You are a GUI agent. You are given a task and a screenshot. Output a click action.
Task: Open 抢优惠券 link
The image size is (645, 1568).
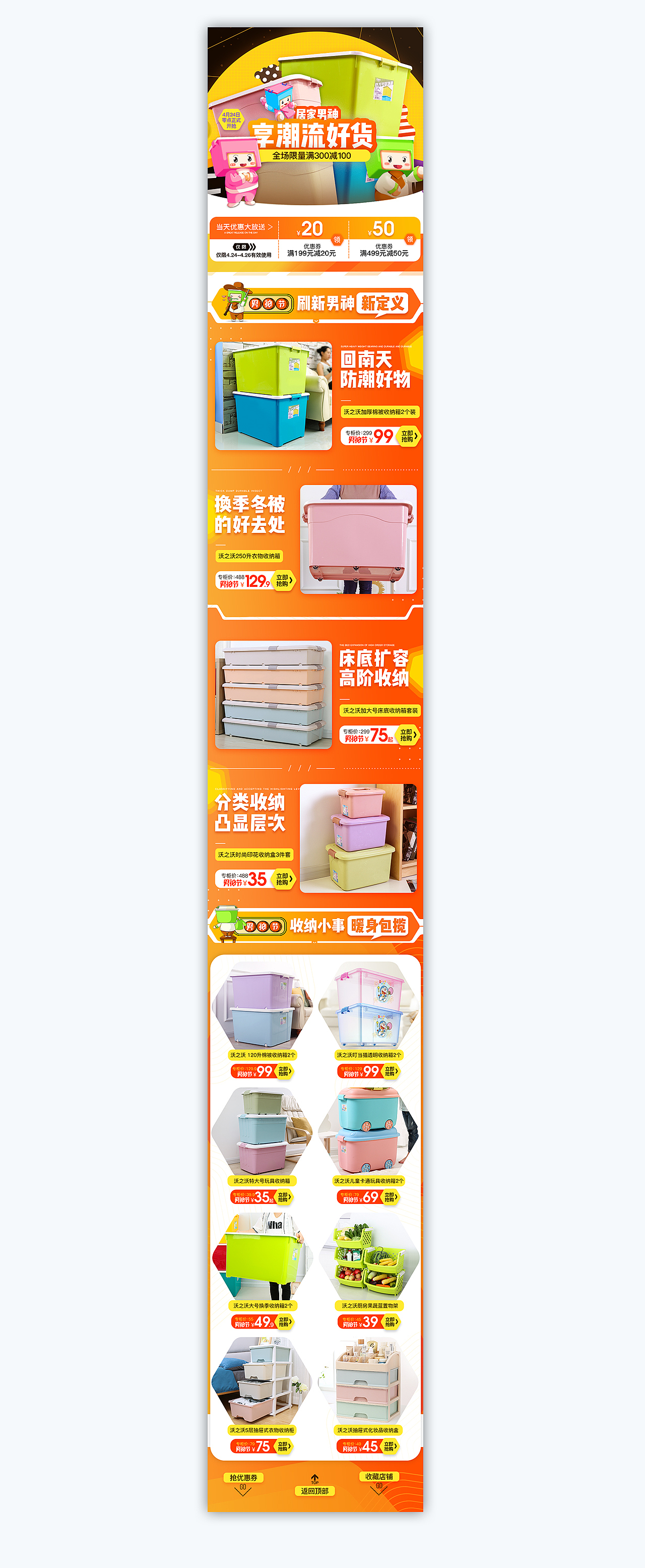coord(244,1477)
